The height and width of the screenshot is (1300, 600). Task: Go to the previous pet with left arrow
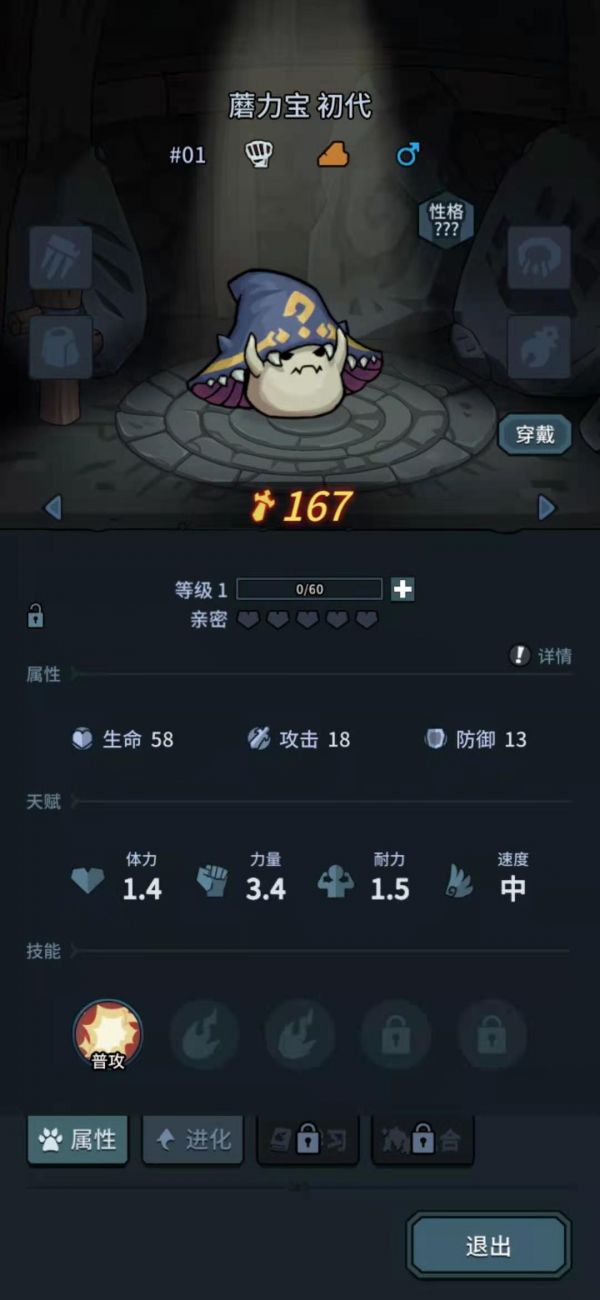(x=53, y=508)
